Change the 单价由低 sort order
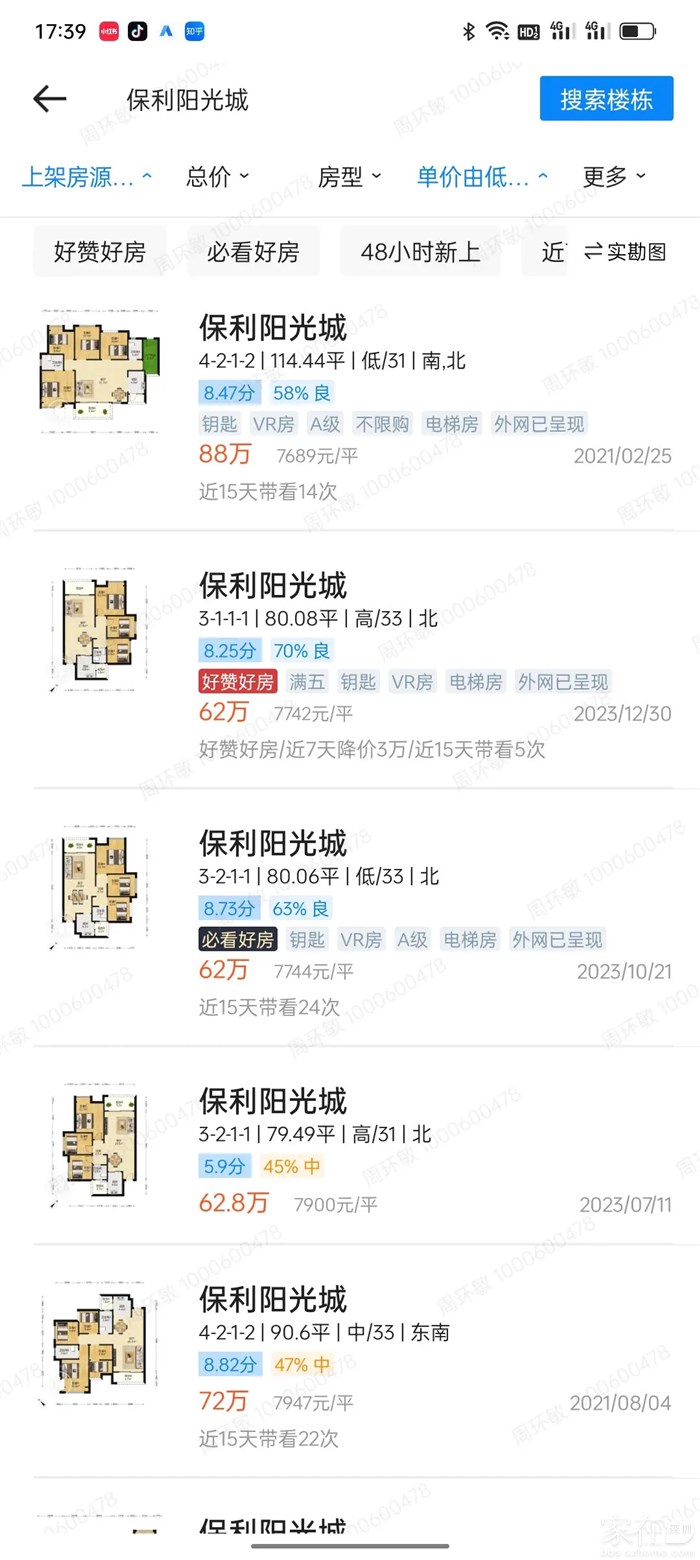The image size is (700, 1560). (x=482, y=177)
